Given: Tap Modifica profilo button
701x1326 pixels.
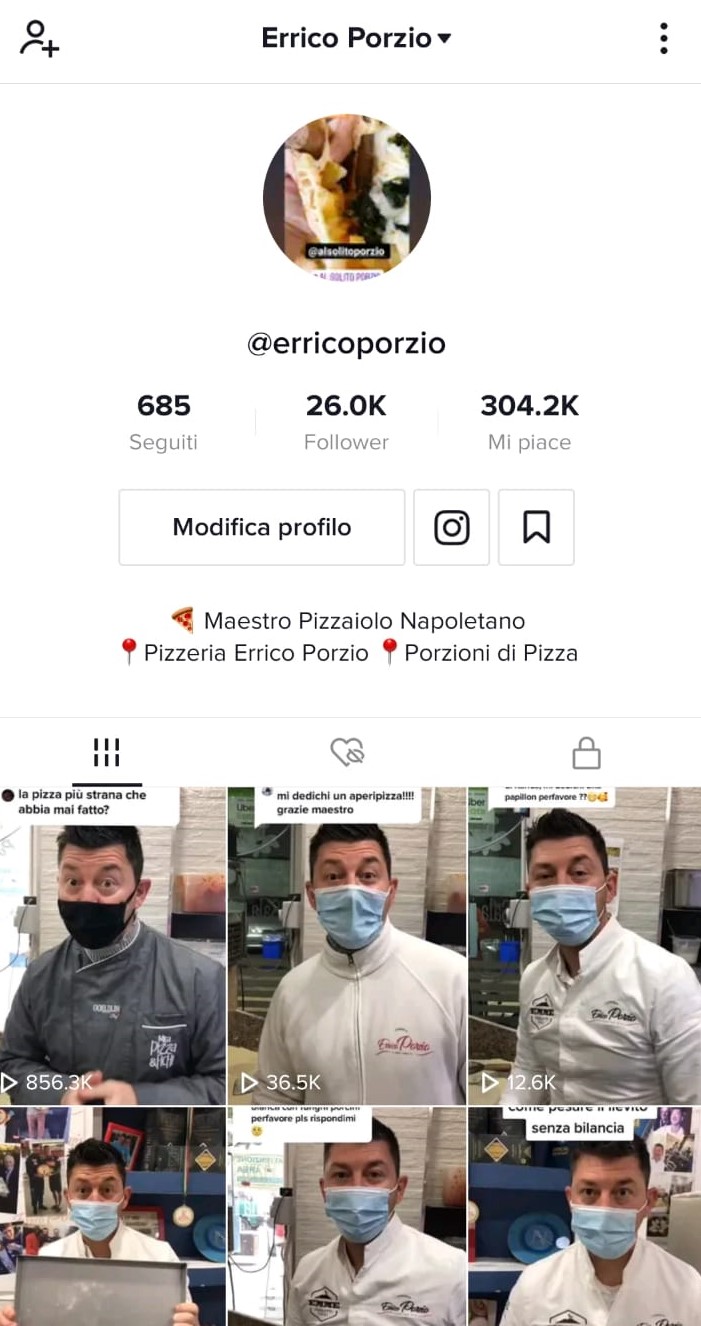Looking at the screenshot, I should (262, 527).
